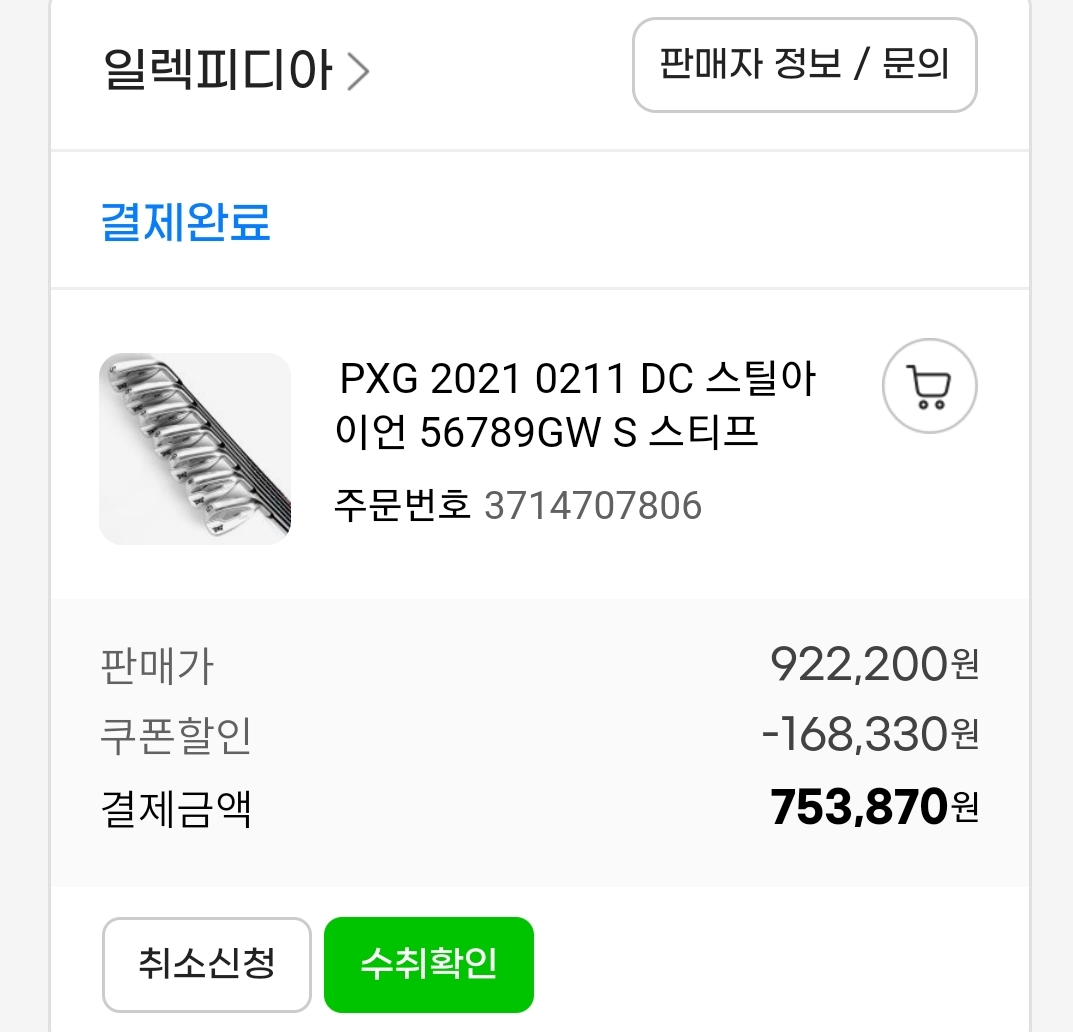This screenshot has height=1032, width=1073.
Task: Open the PXG 2021 0211 DC product thumbnail
Action: [195, 449]
